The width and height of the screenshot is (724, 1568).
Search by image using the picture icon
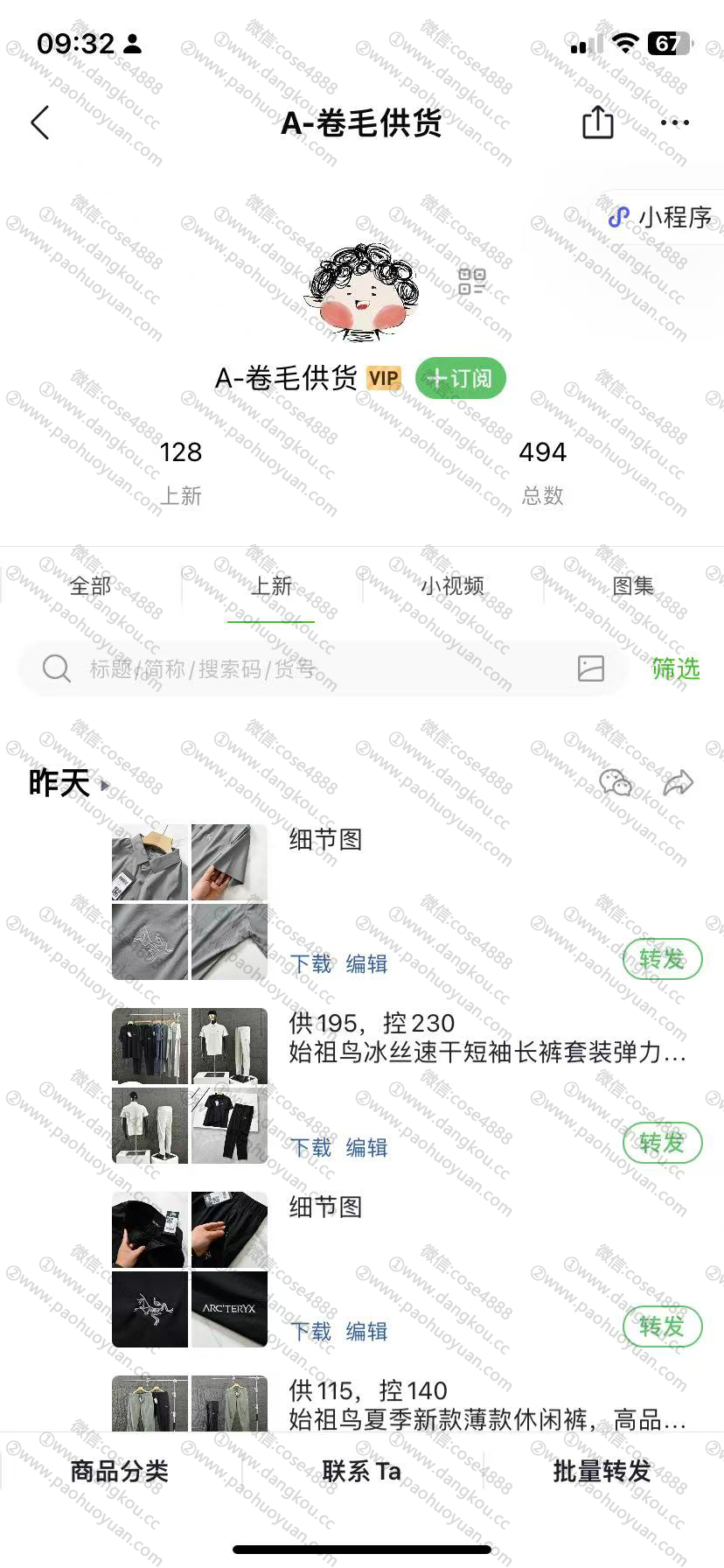[591, 668]
